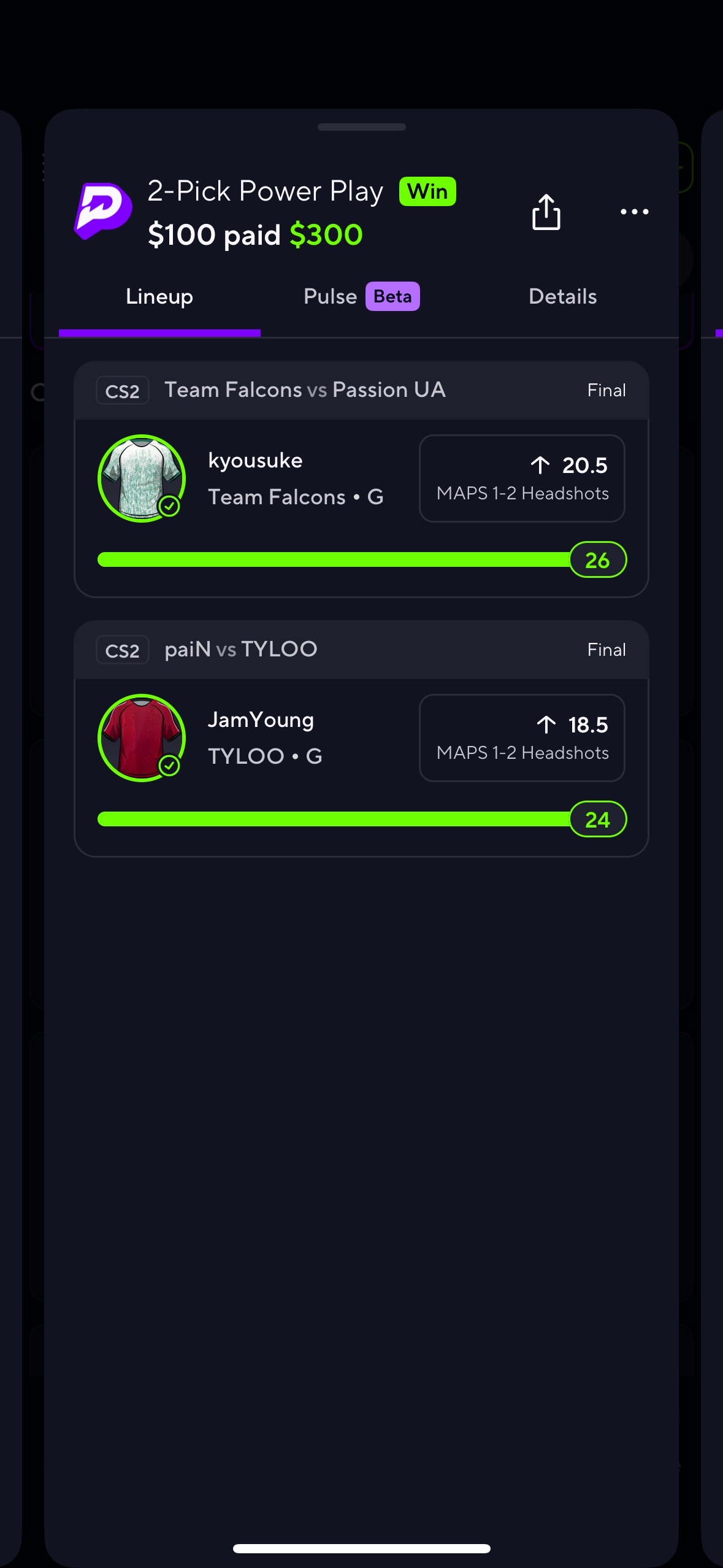Viewport: 723px width, 1568px height.
Task: Select the Lineup tab
Action: [159, 297]
